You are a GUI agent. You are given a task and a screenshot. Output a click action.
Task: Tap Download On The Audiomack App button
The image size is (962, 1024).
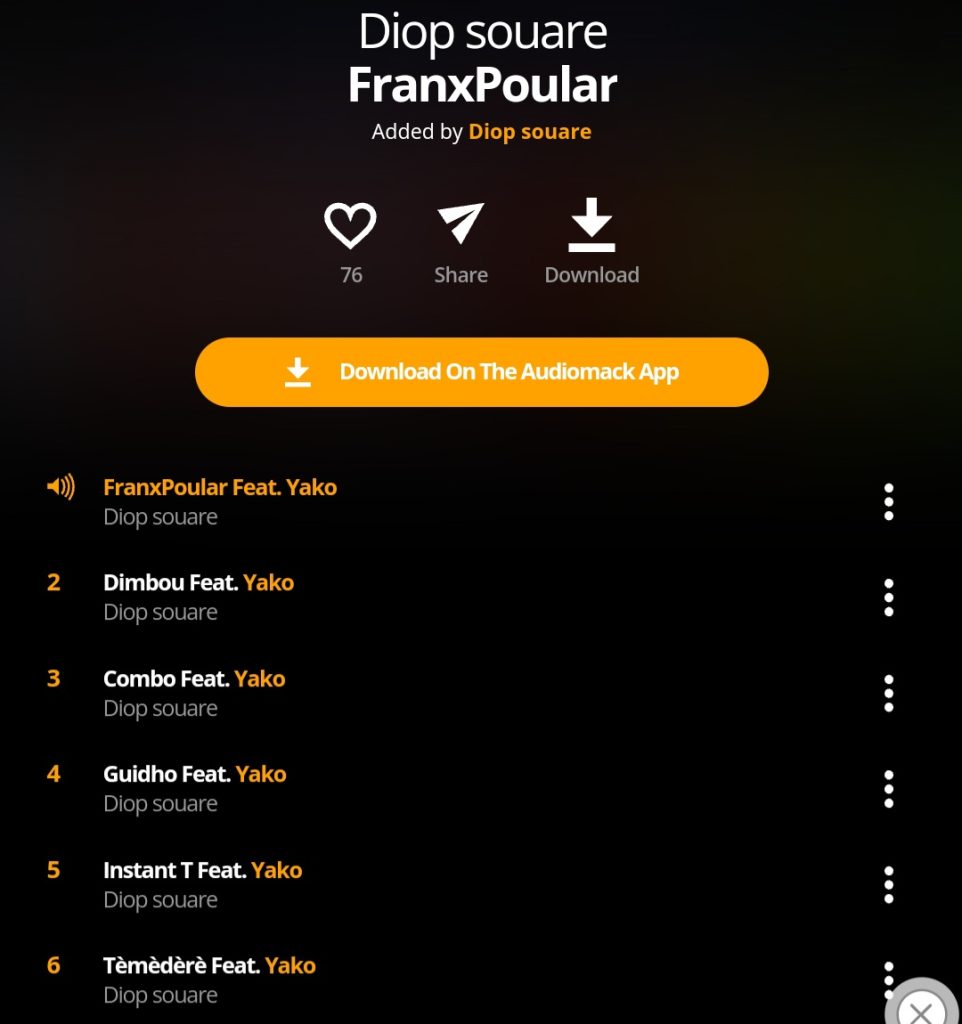481,372
